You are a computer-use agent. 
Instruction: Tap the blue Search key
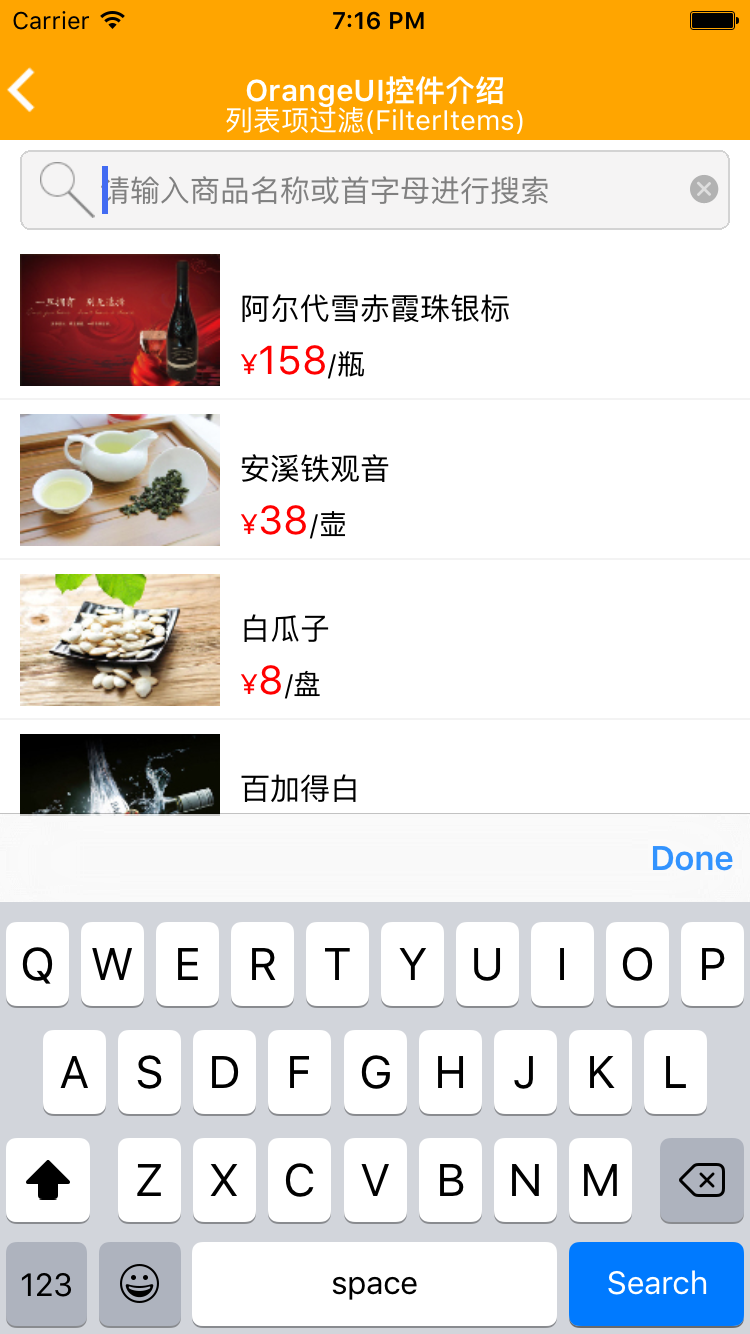[x=656, y=1283]
